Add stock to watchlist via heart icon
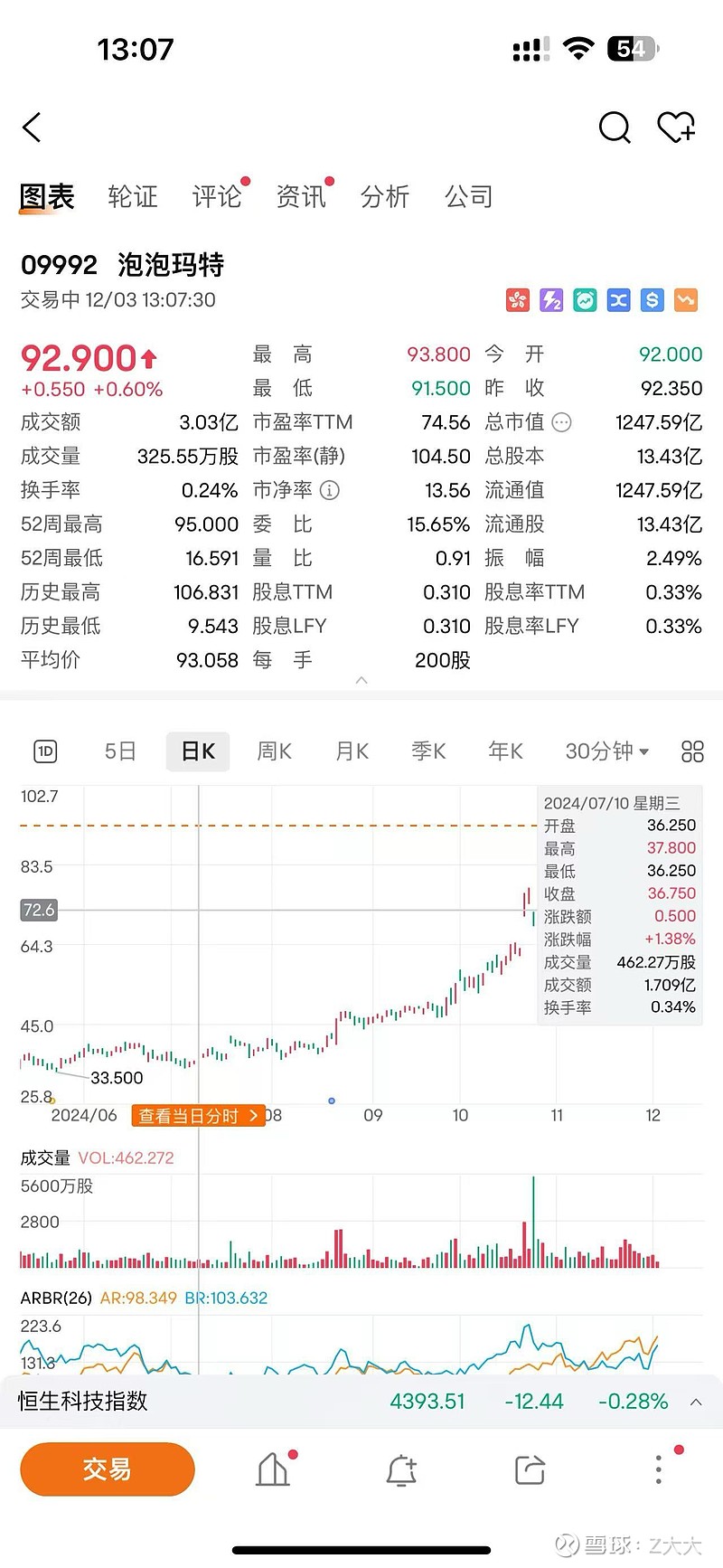This screenshot has width=723, height=1568. tap(675, 128)
